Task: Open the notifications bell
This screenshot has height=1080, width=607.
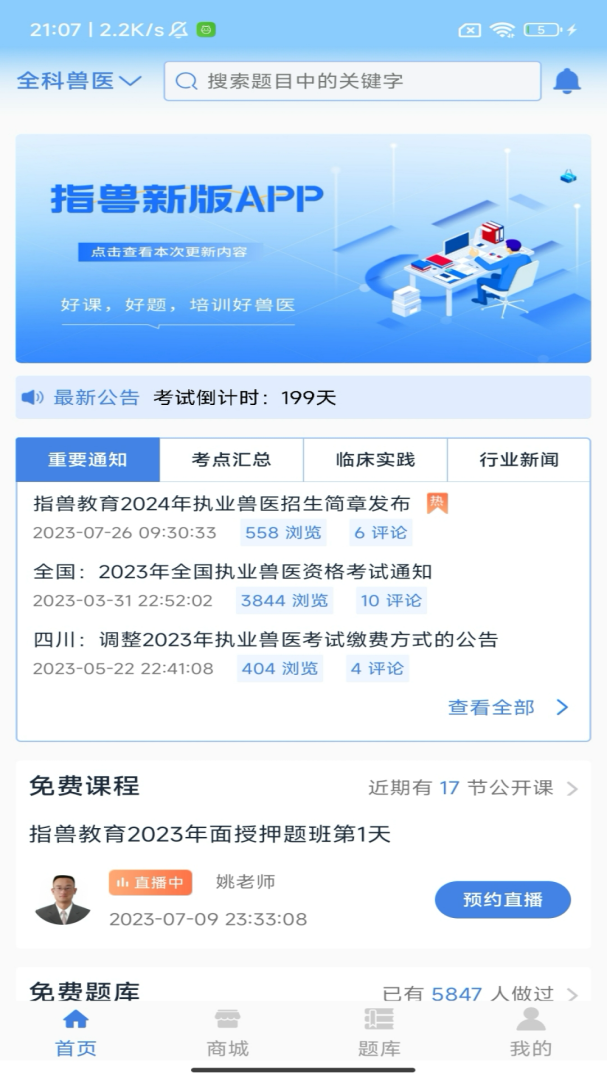Action: pos(567,81)
